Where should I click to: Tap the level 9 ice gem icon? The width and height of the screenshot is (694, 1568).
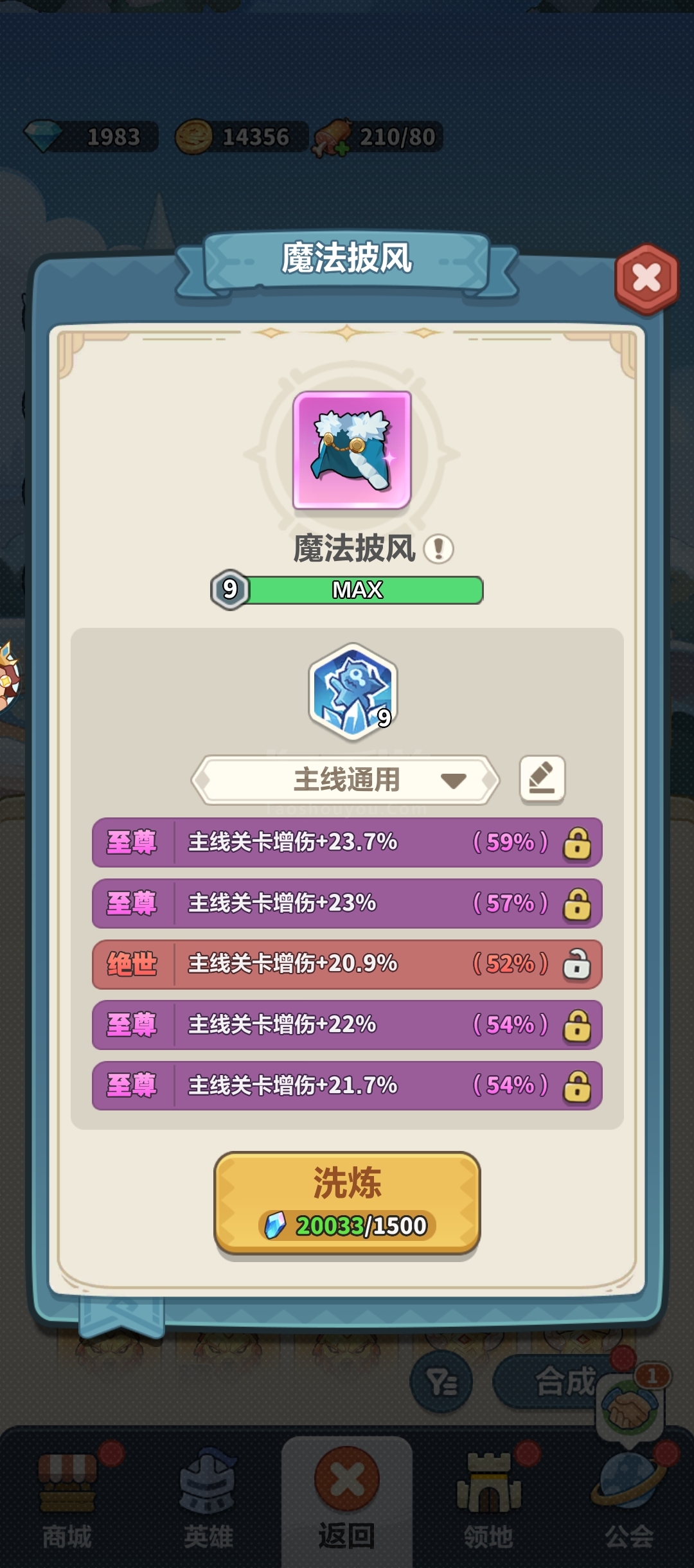tap(353, 691)
